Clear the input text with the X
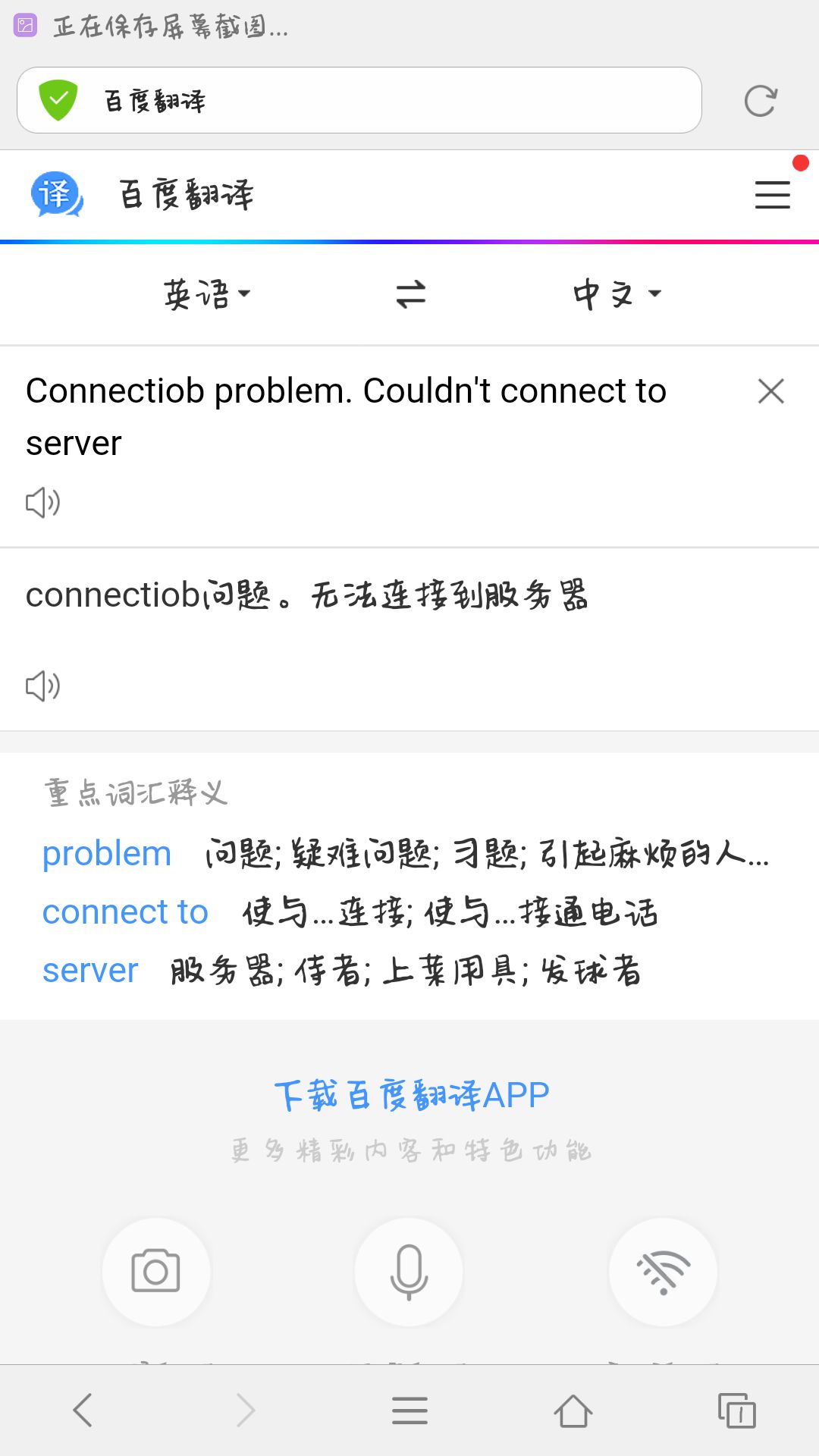Viewport: 819px width, 1456px height. coord(770,391)
